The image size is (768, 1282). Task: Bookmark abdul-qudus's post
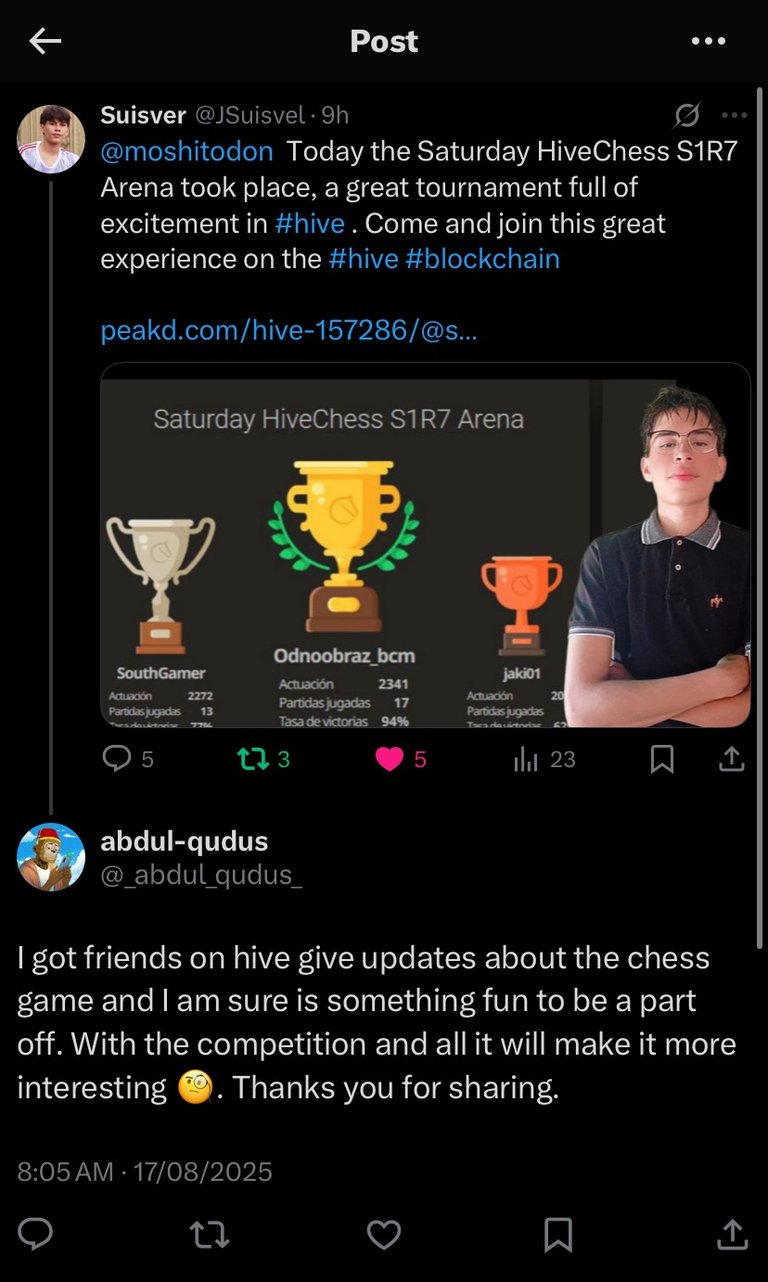[558, 1234]
